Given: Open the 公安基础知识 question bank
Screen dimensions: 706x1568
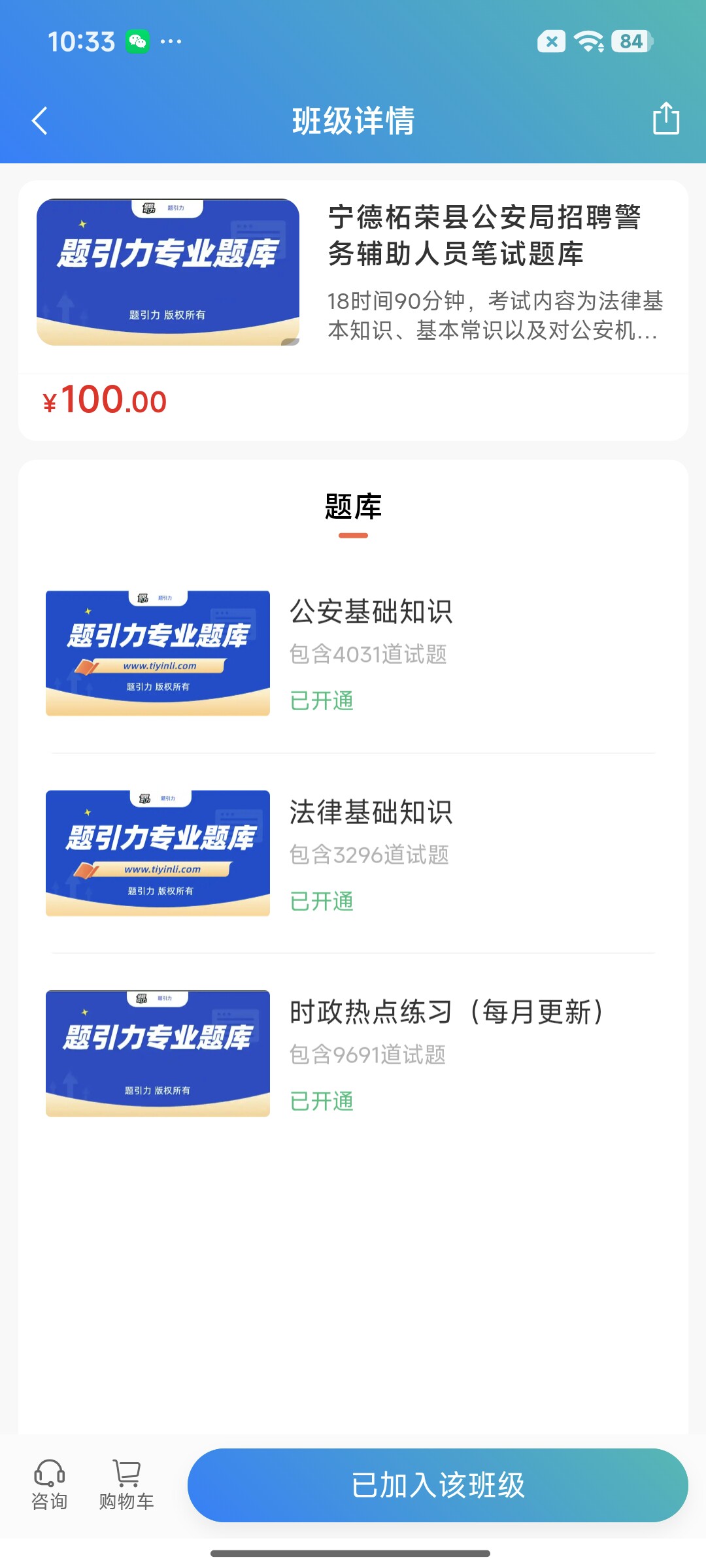Looking at the screenshot, I should [353, 653].
